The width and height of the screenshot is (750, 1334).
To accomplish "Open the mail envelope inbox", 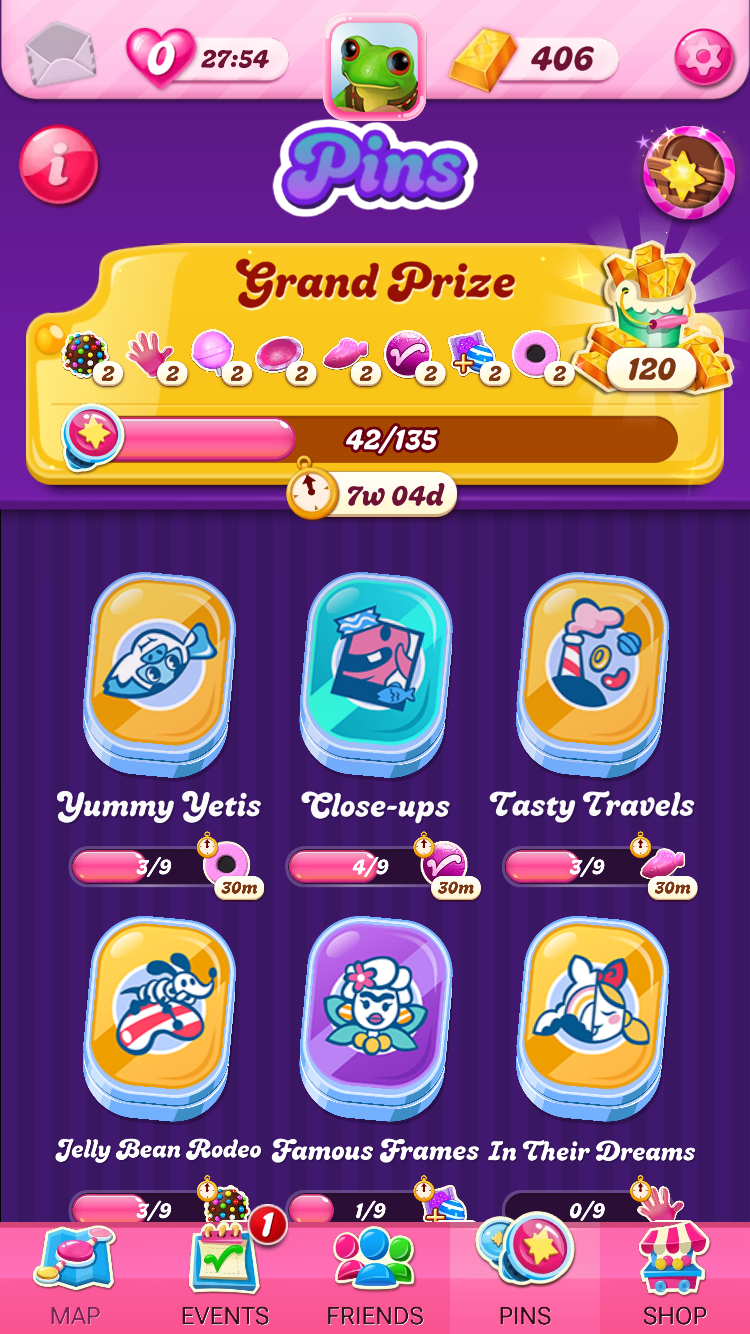I will point(60,54).
